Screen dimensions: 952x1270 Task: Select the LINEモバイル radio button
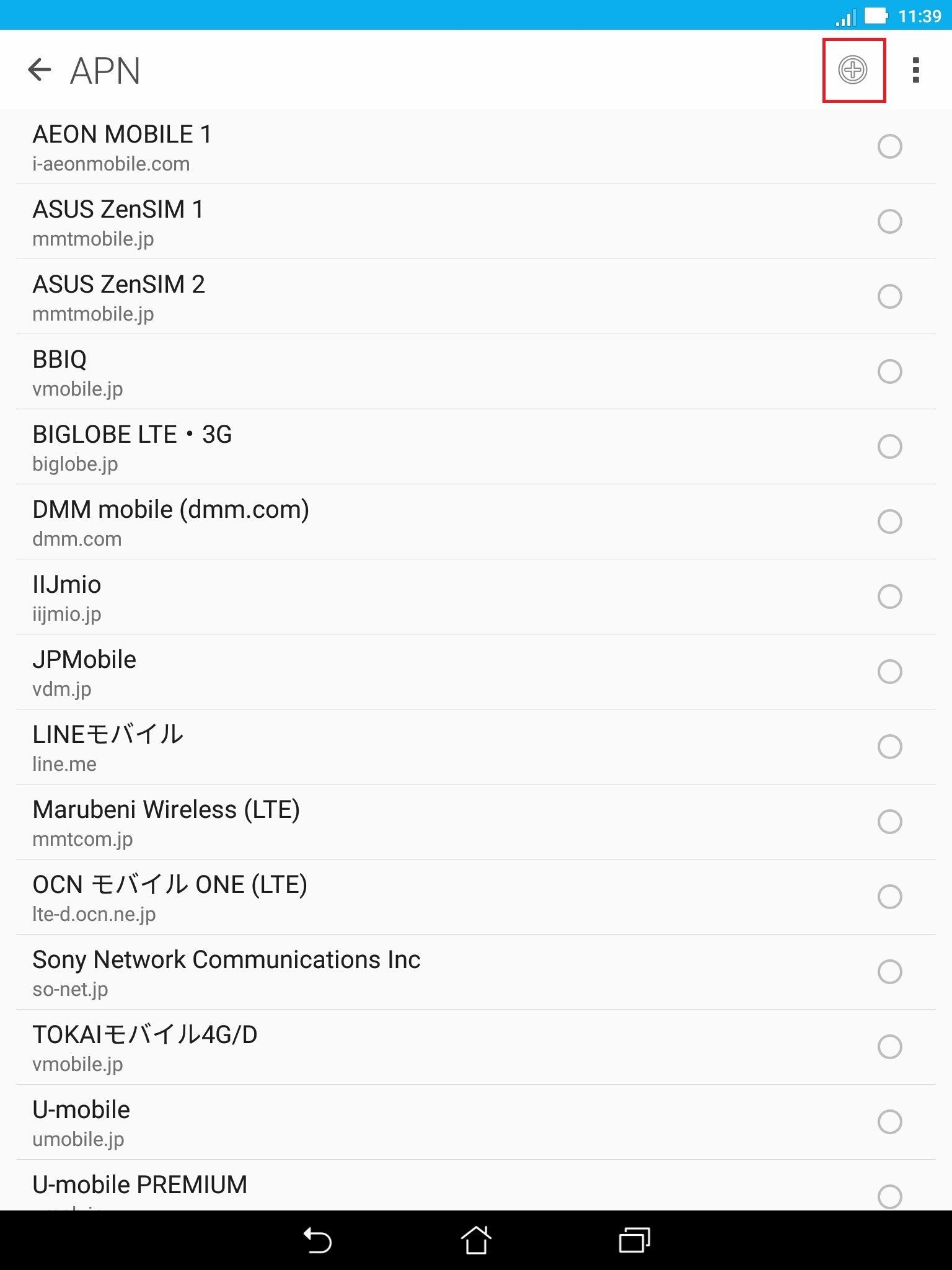(889, 747)
